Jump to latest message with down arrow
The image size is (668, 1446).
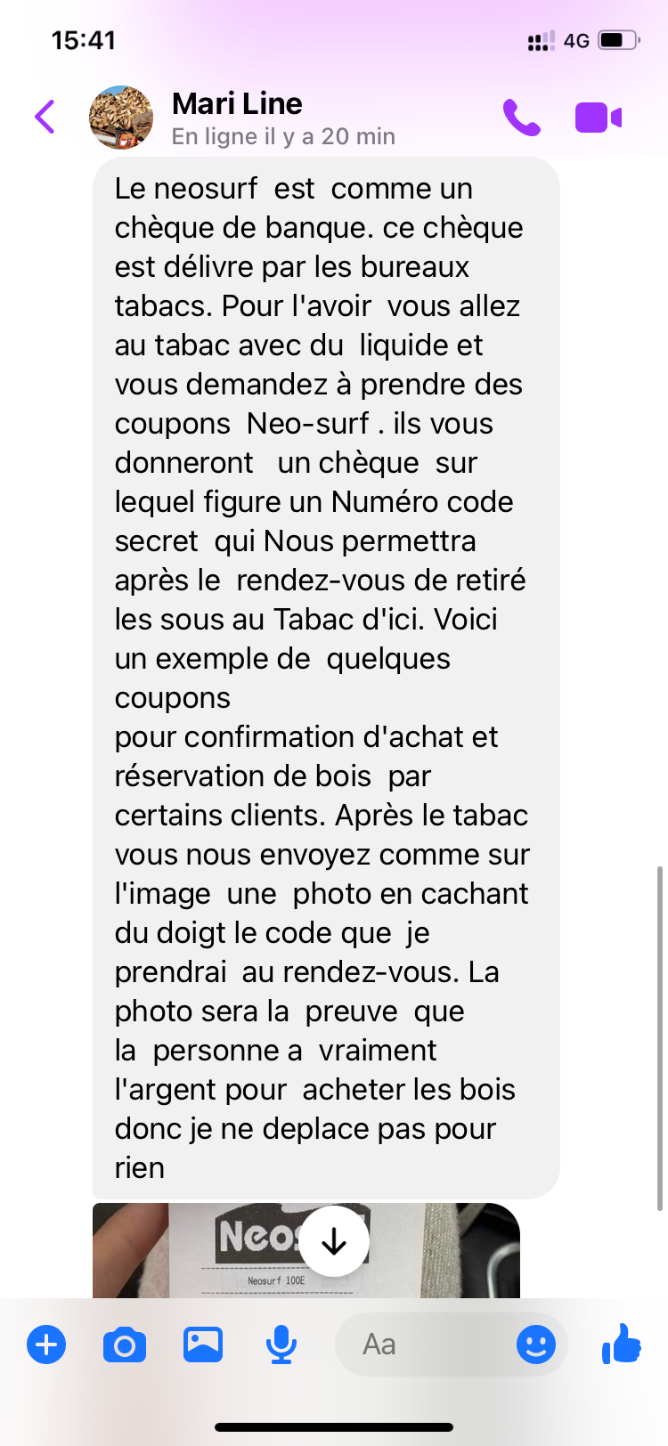(334, 1241)
